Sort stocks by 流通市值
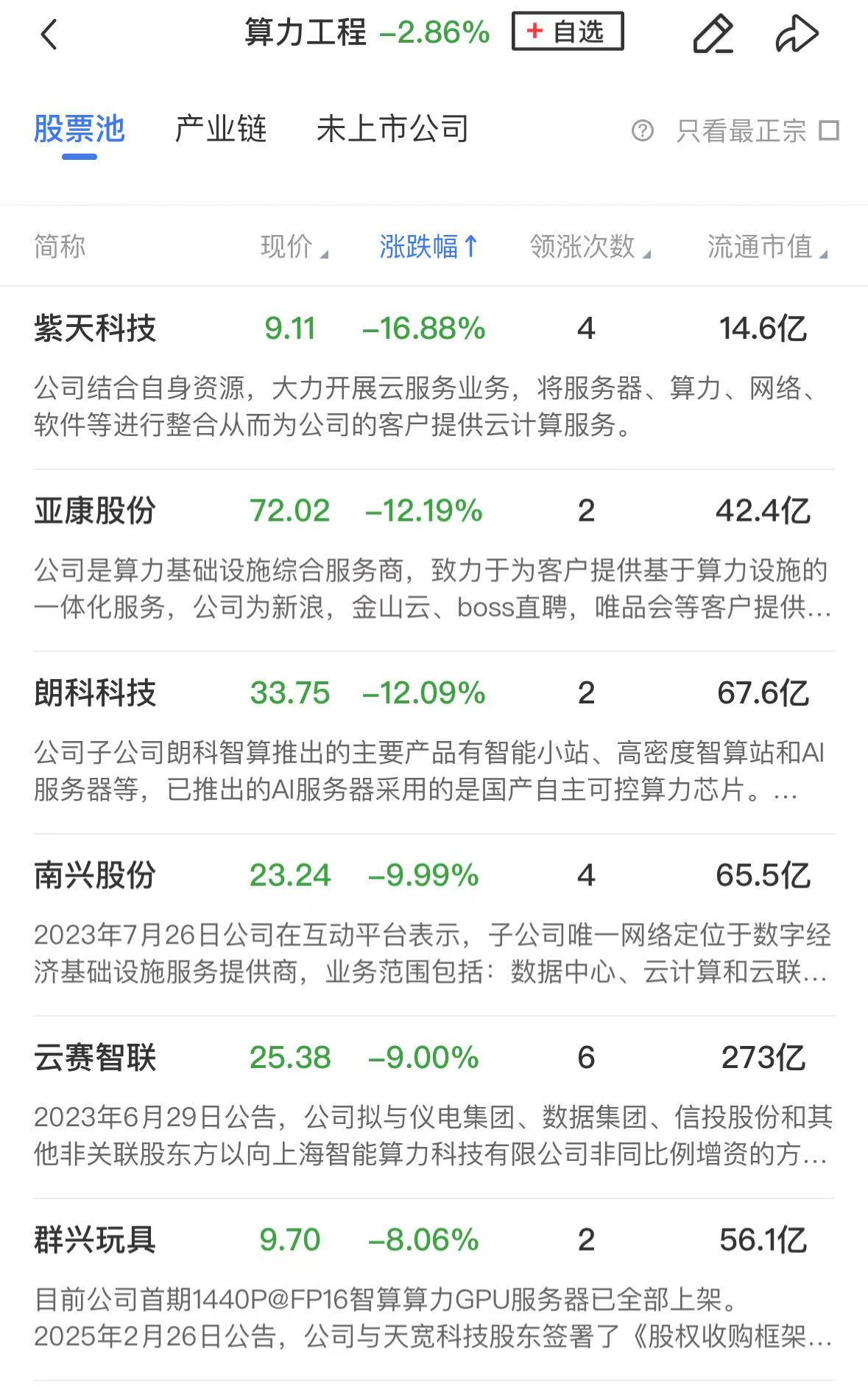This screenshot has height=1387, width=868. [x=766, y=247]
